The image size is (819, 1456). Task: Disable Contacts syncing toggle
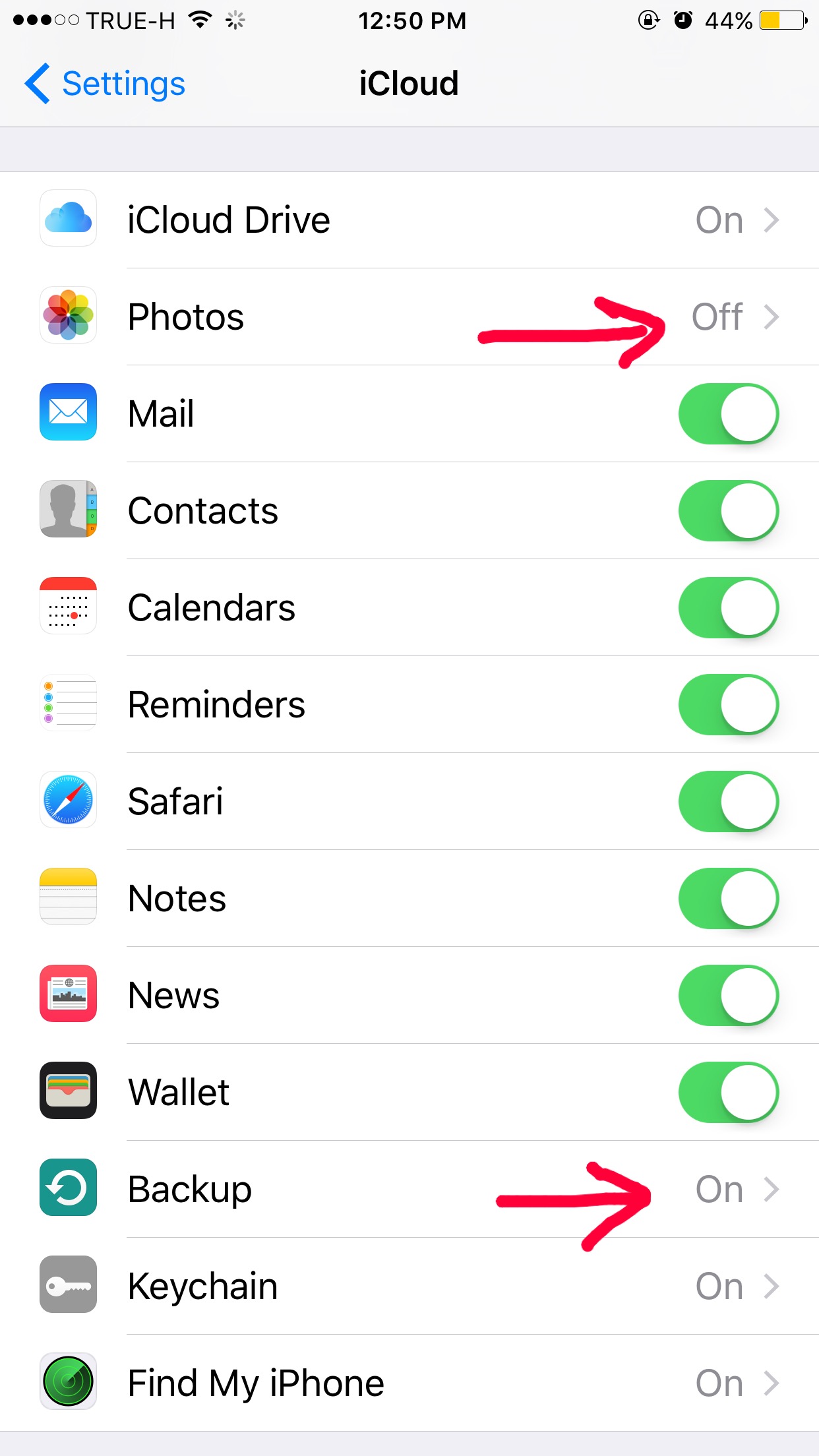click(728, 511)
